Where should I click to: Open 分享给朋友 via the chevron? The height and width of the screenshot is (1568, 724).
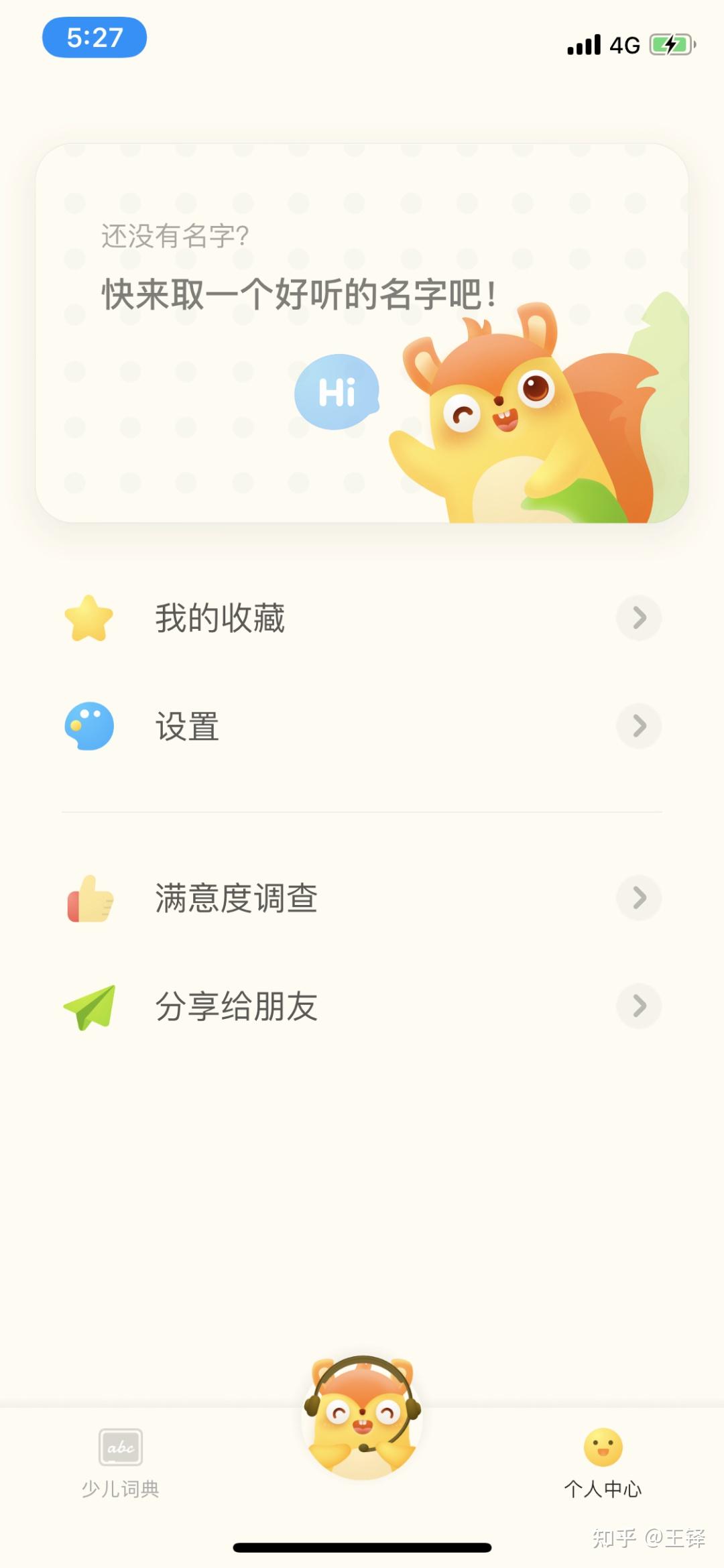(x=638, y=1004)
